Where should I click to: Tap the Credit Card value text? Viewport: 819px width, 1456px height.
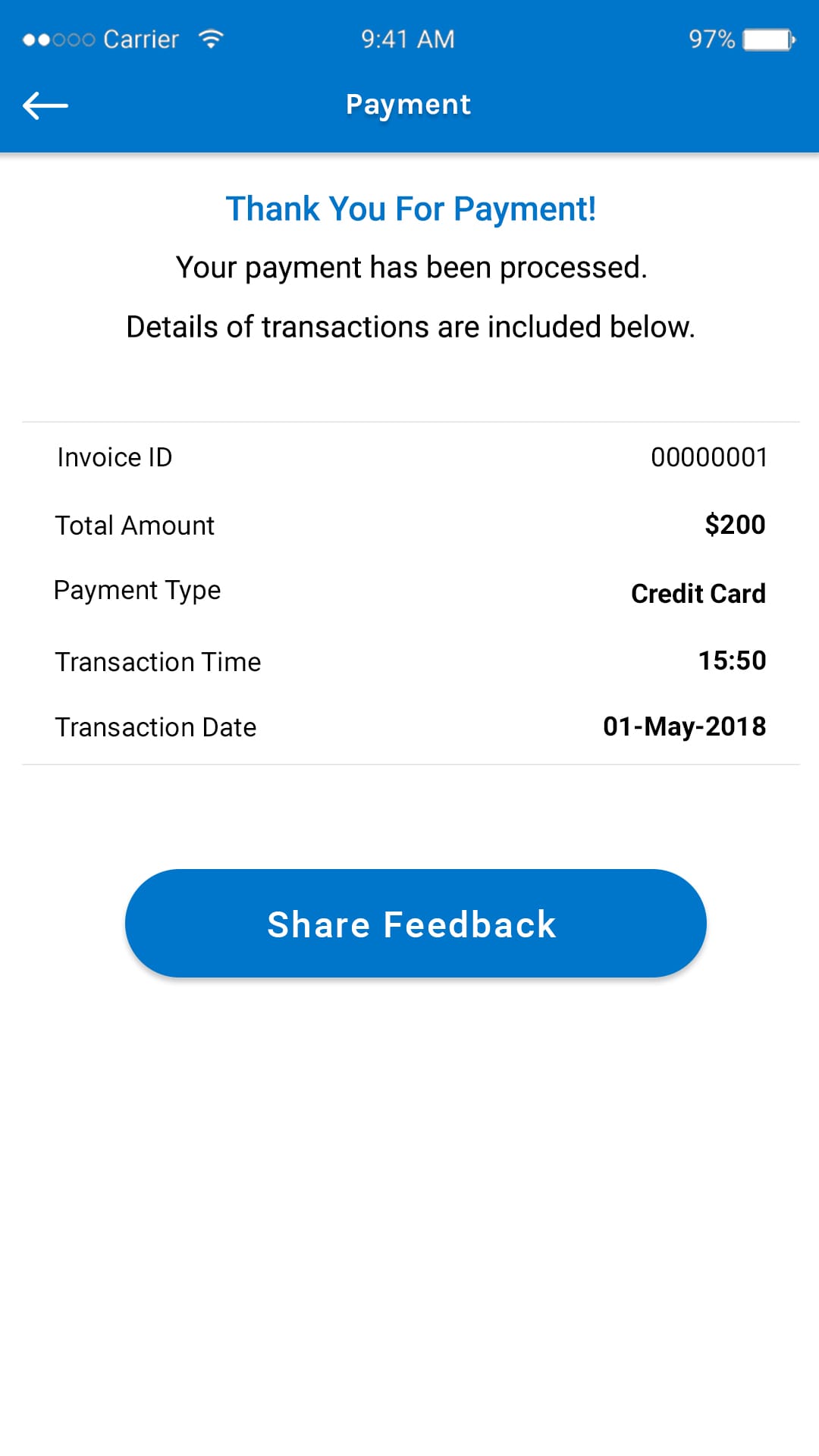(x=697, y=594)
